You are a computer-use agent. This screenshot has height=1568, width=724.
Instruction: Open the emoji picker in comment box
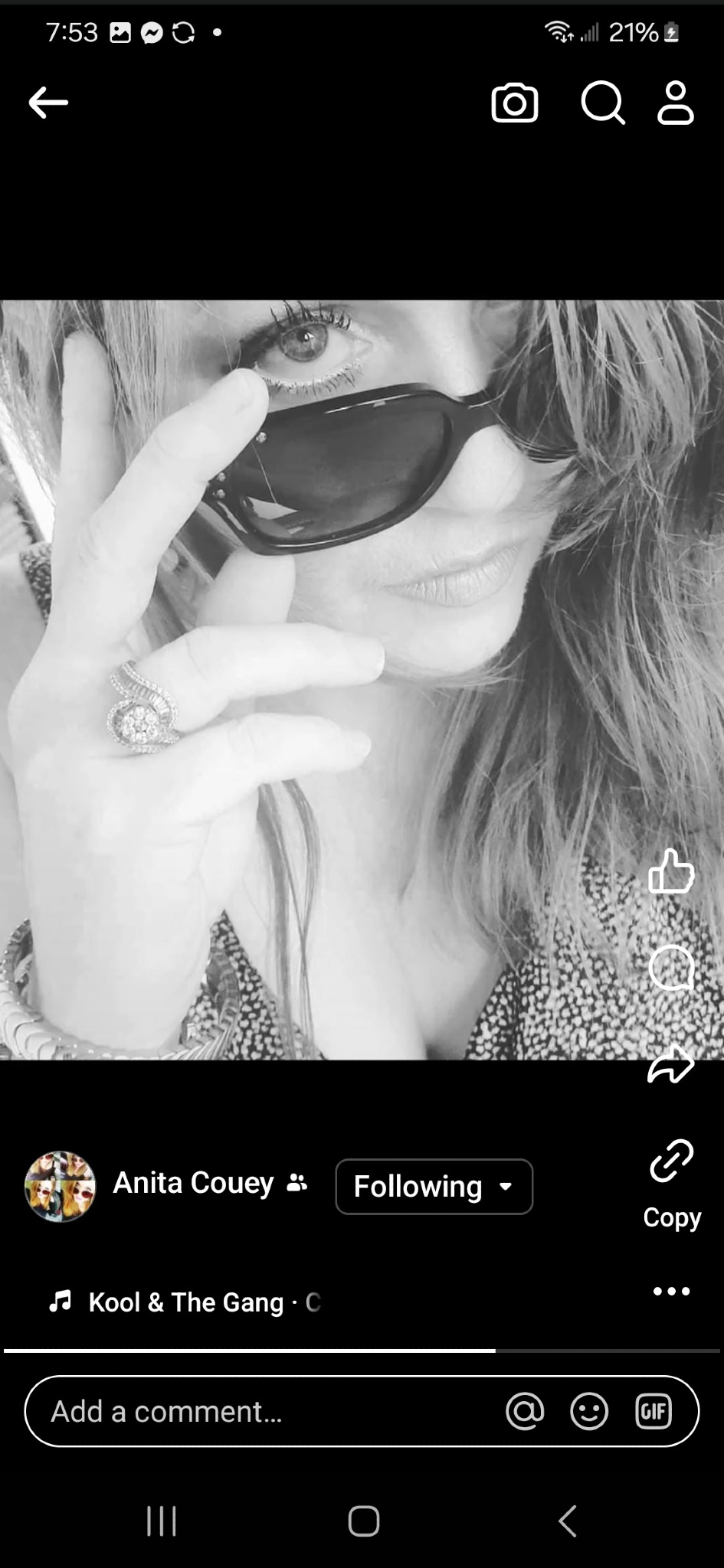point(589,1411)
